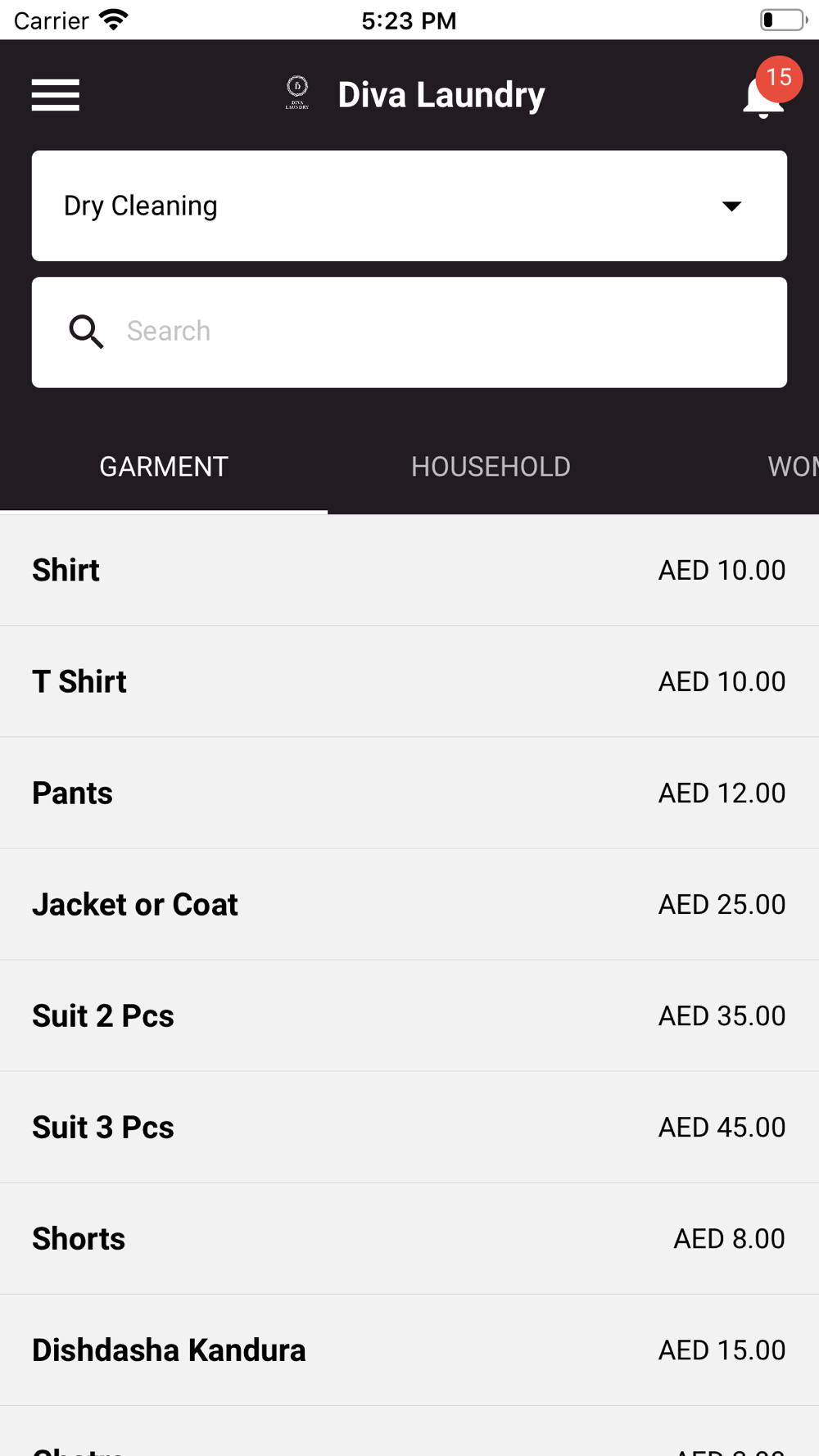This screenshot has height=1456, width=819.
Task: Choose Suit 2 Pcs
Action: (x=409, y=1015)
